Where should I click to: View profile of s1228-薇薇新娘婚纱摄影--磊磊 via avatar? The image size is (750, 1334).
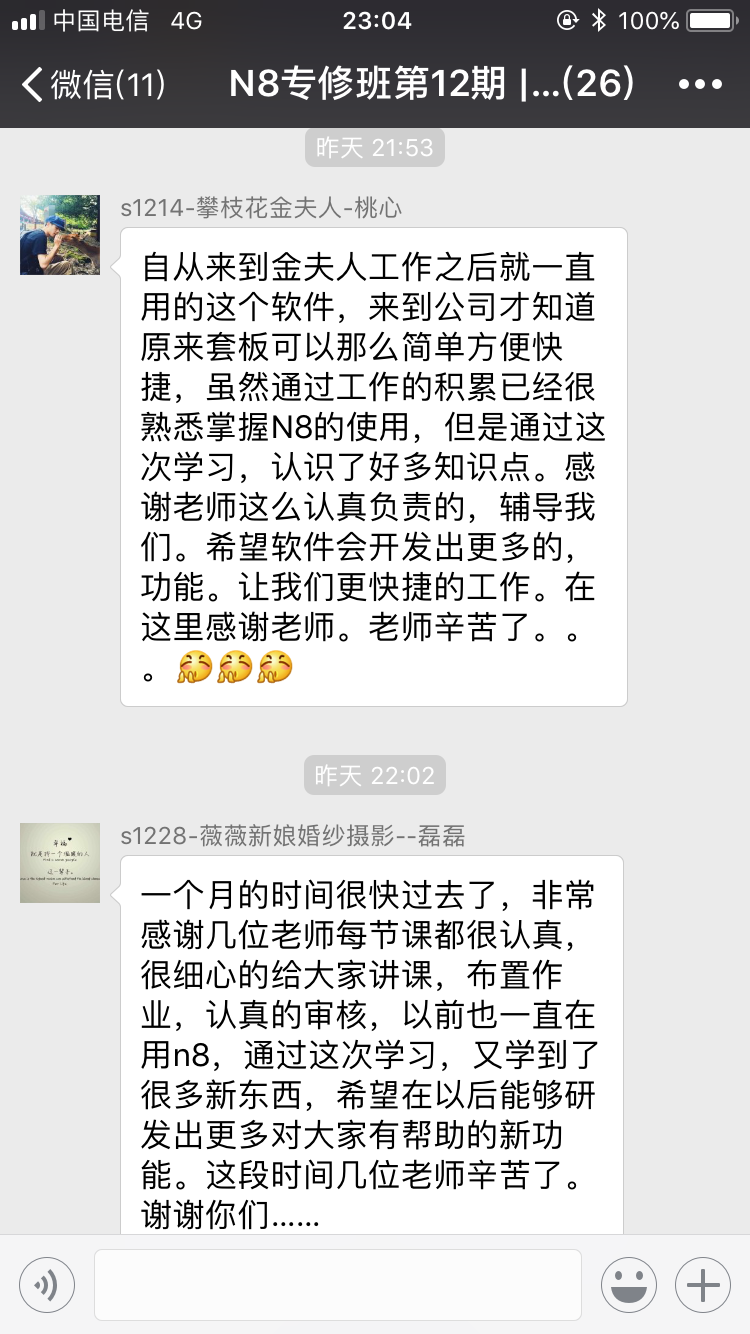[60, 863]
